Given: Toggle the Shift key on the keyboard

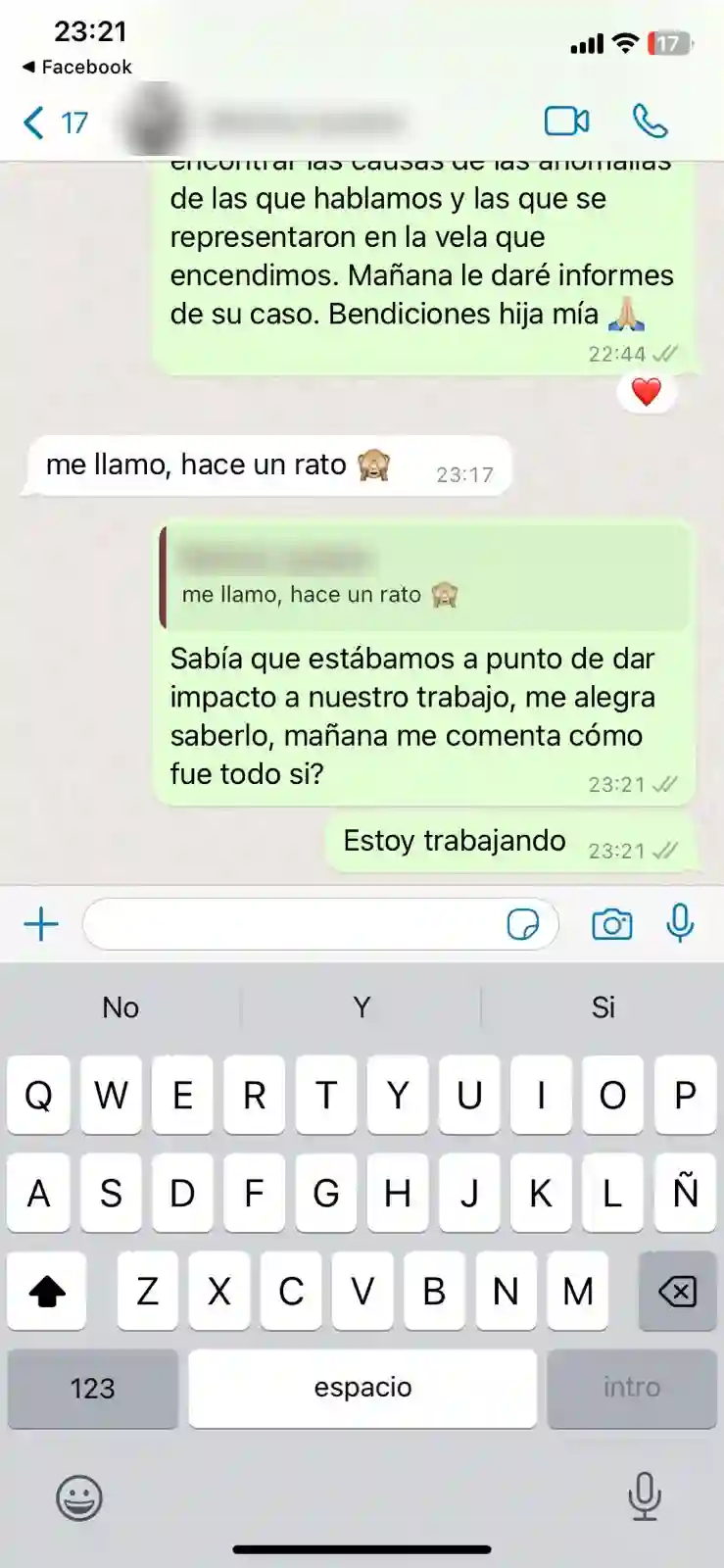Looking at the screenshot, I should 46,1293.
